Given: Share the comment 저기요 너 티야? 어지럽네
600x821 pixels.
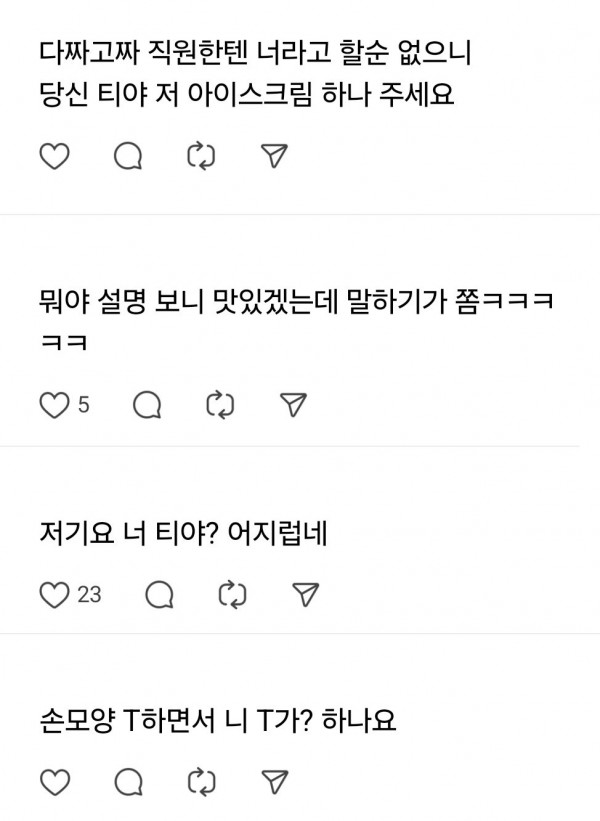Looking at the screenshot, I should pyautogui.click(x=303, y=595).
